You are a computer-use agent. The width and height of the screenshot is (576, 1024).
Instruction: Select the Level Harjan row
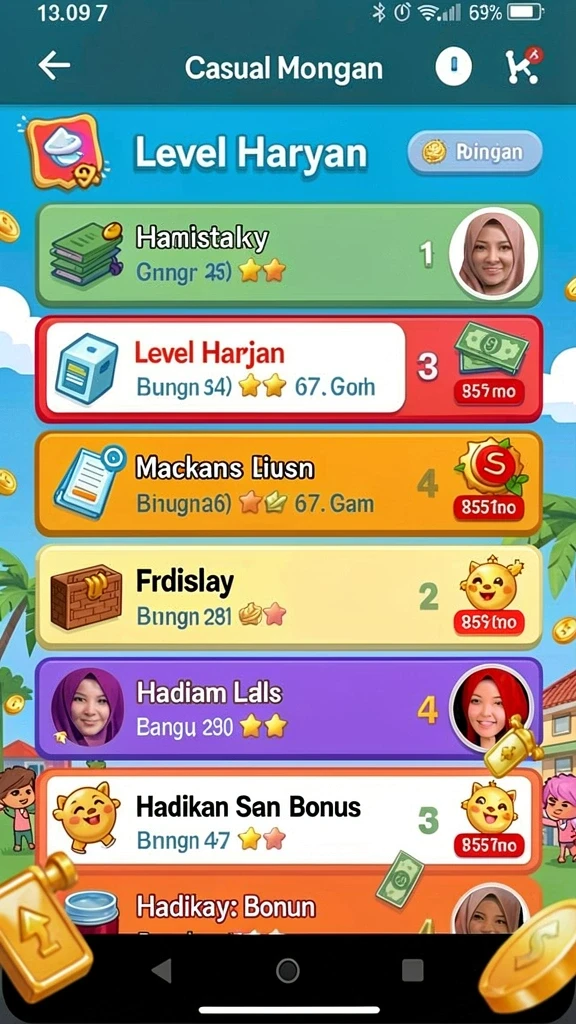tap(289, 368)
